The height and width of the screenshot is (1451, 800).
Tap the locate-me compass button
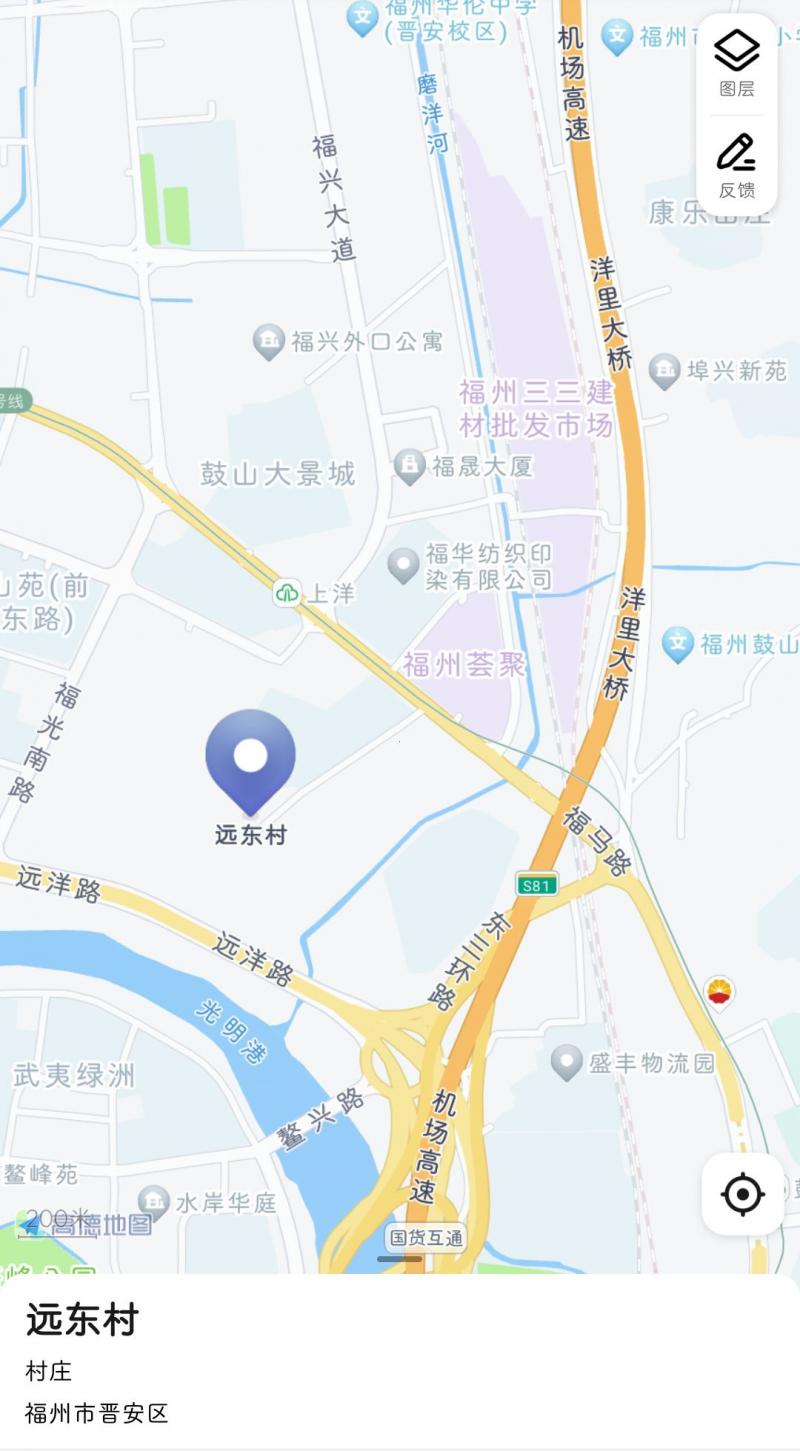click(x=741, y=1194)
